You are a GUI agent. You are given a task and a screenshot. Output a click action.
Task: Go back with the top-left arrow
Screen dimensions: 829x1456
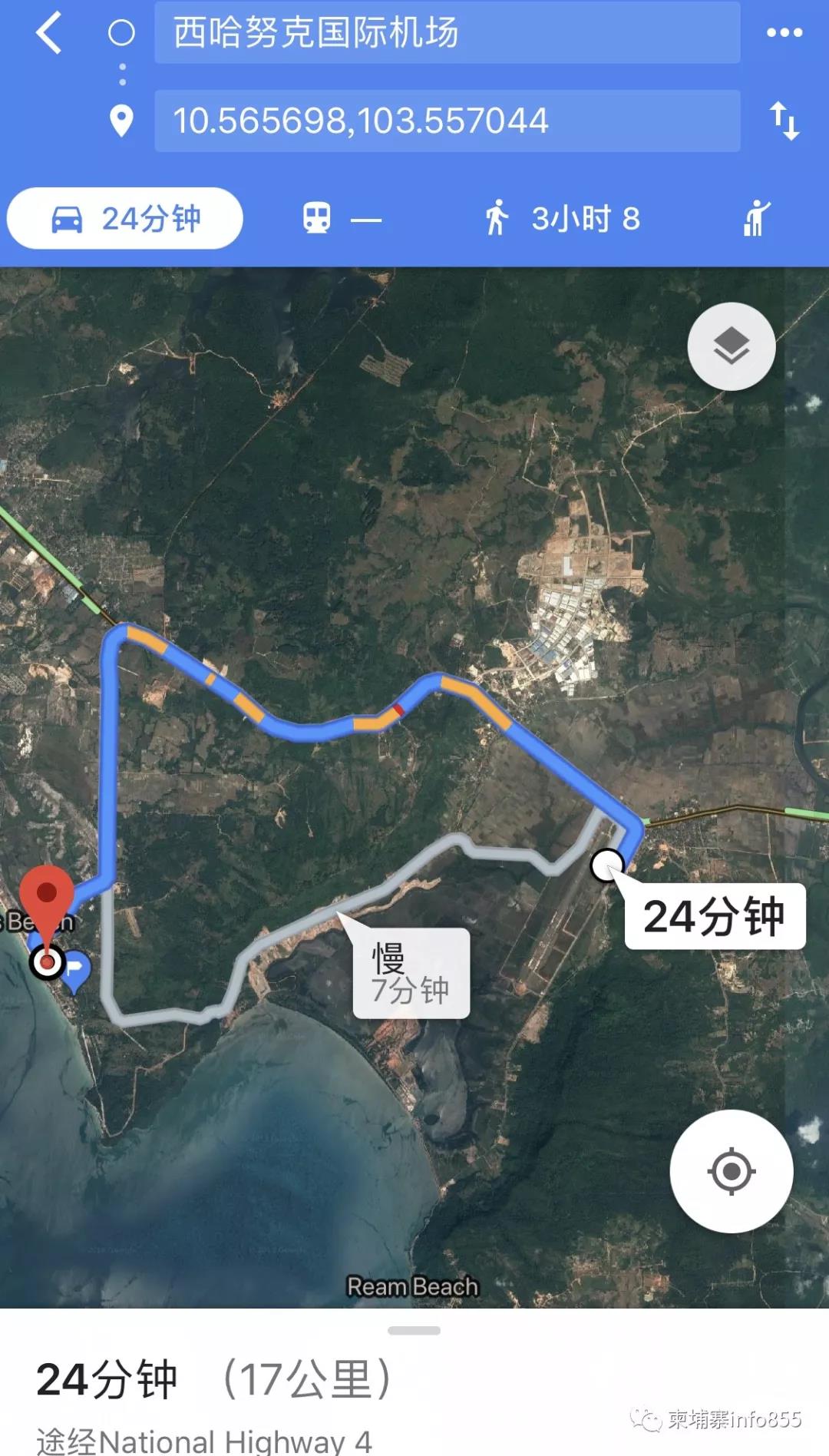point(48,34)
